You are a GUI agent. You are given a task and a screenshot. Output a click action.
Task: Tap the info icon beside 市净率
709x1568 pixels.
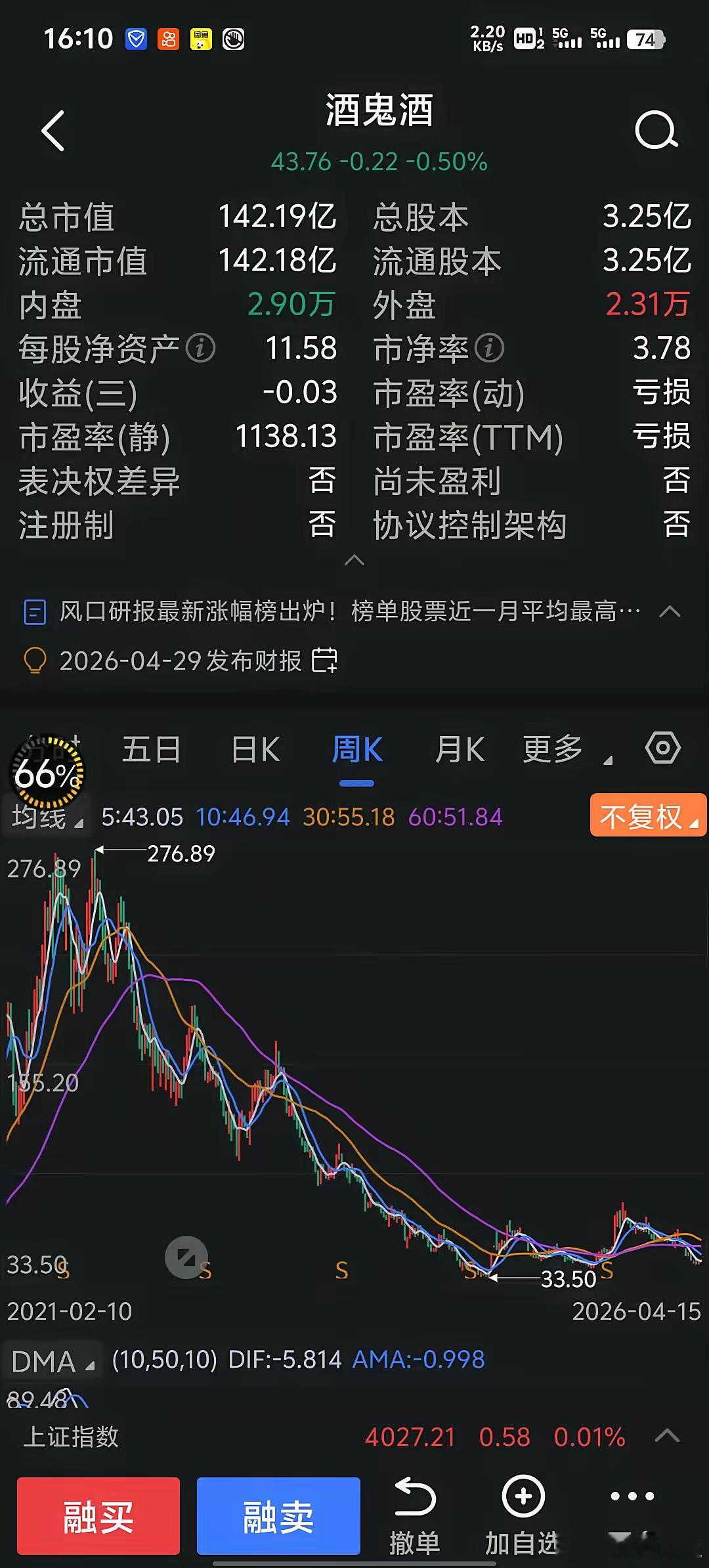[488, 350]
